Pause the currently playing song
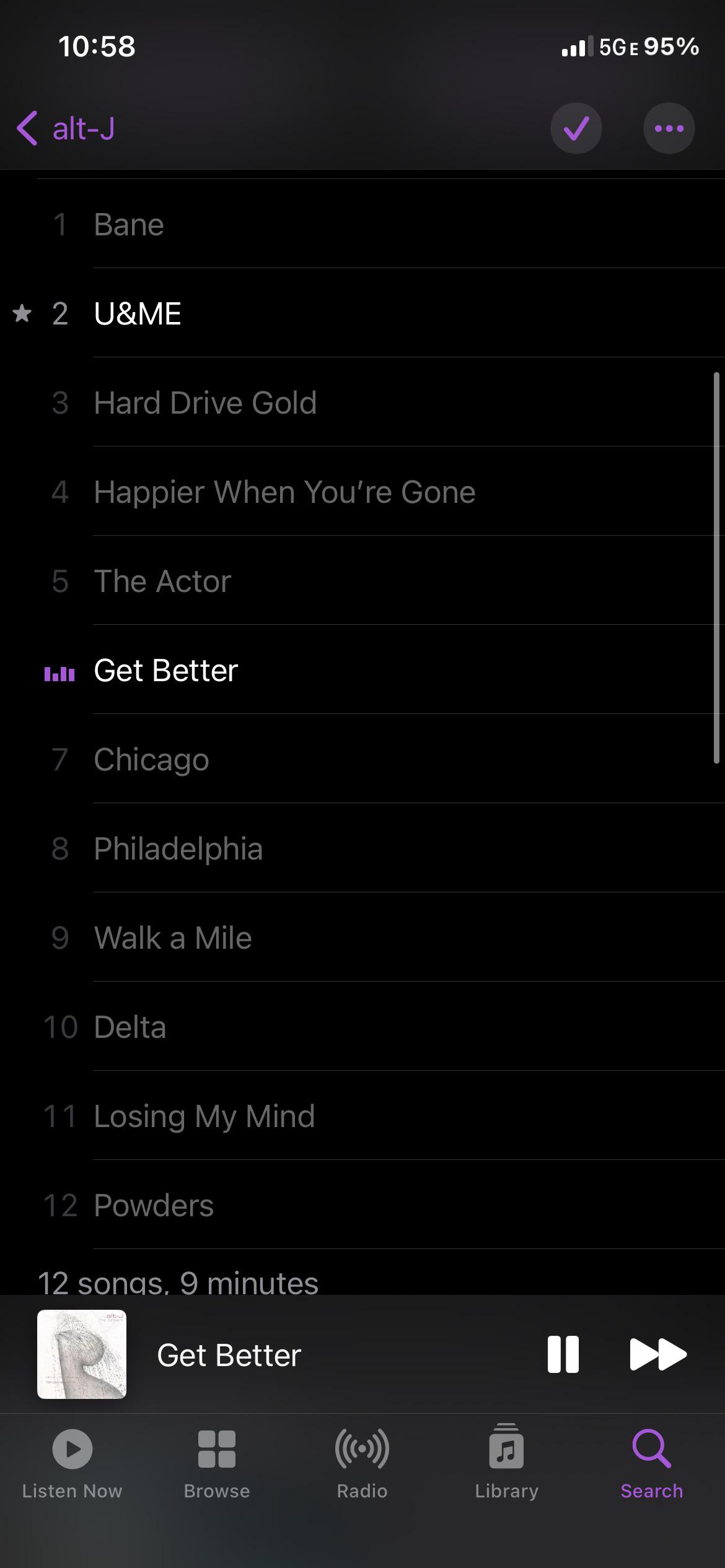725x1568 pixels. pos(562,1354)
